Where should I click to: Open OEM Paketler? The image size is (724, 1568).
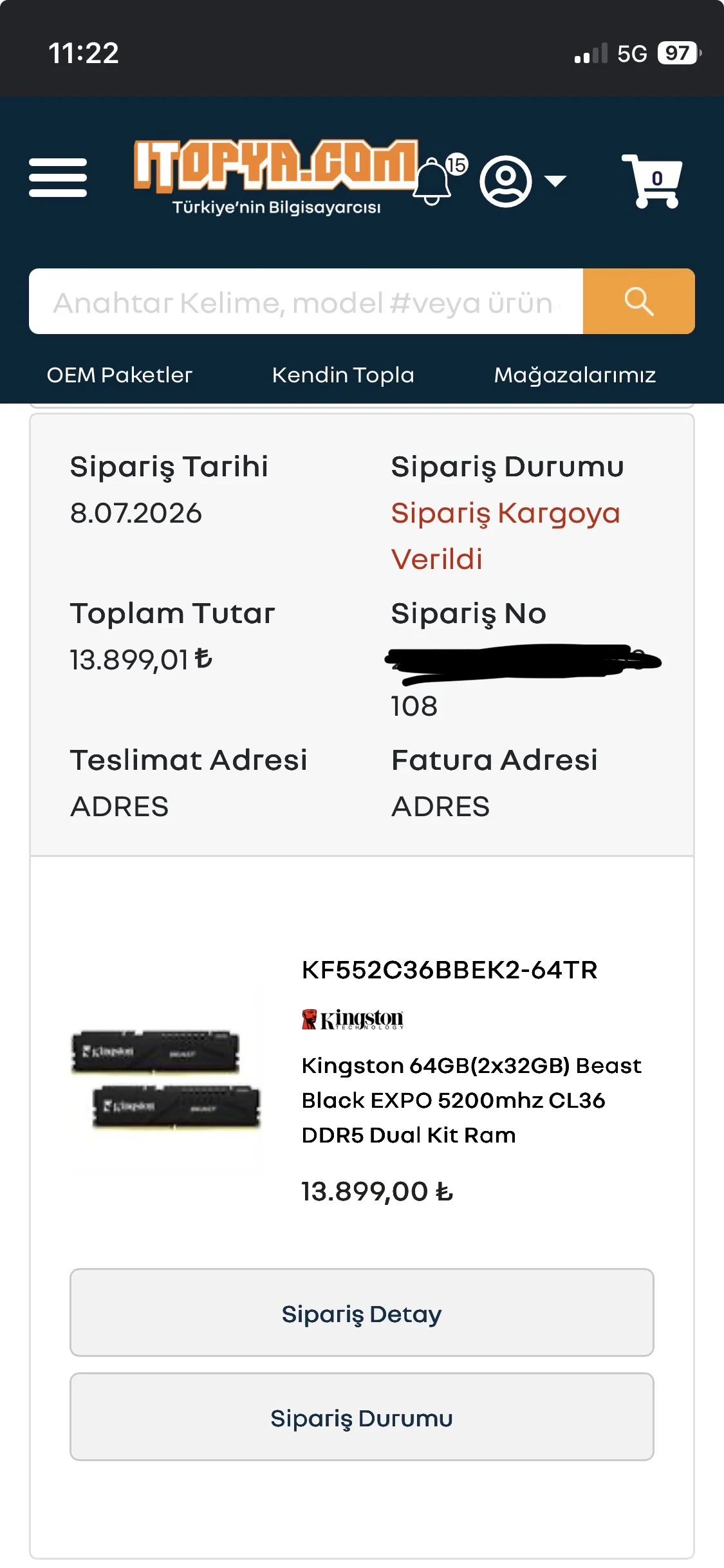[120, 375]
